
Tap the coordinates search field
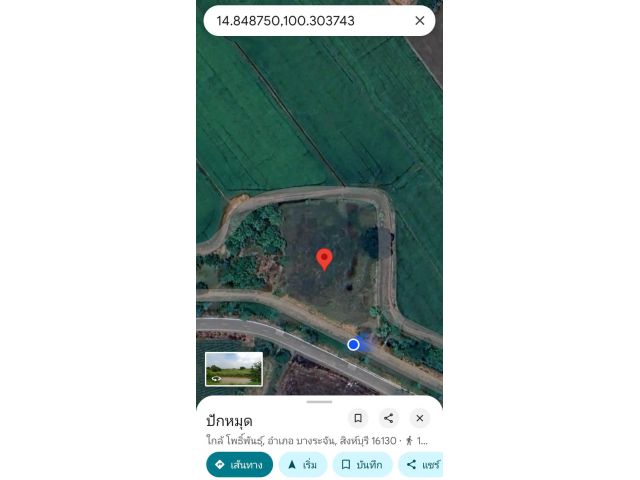300,21
